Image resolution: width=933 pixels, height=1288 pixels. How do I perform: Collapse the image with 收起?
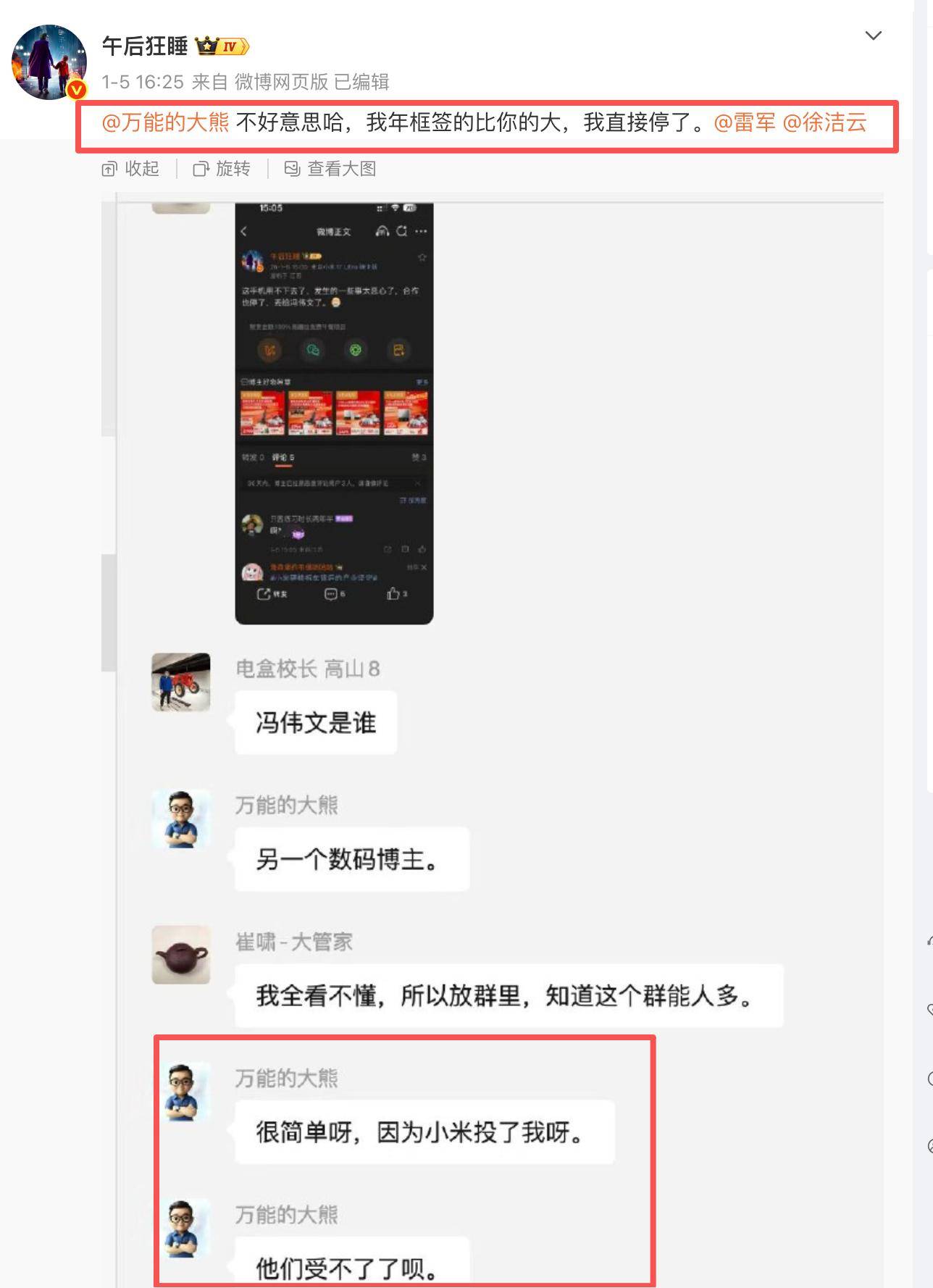coord(131,169)
